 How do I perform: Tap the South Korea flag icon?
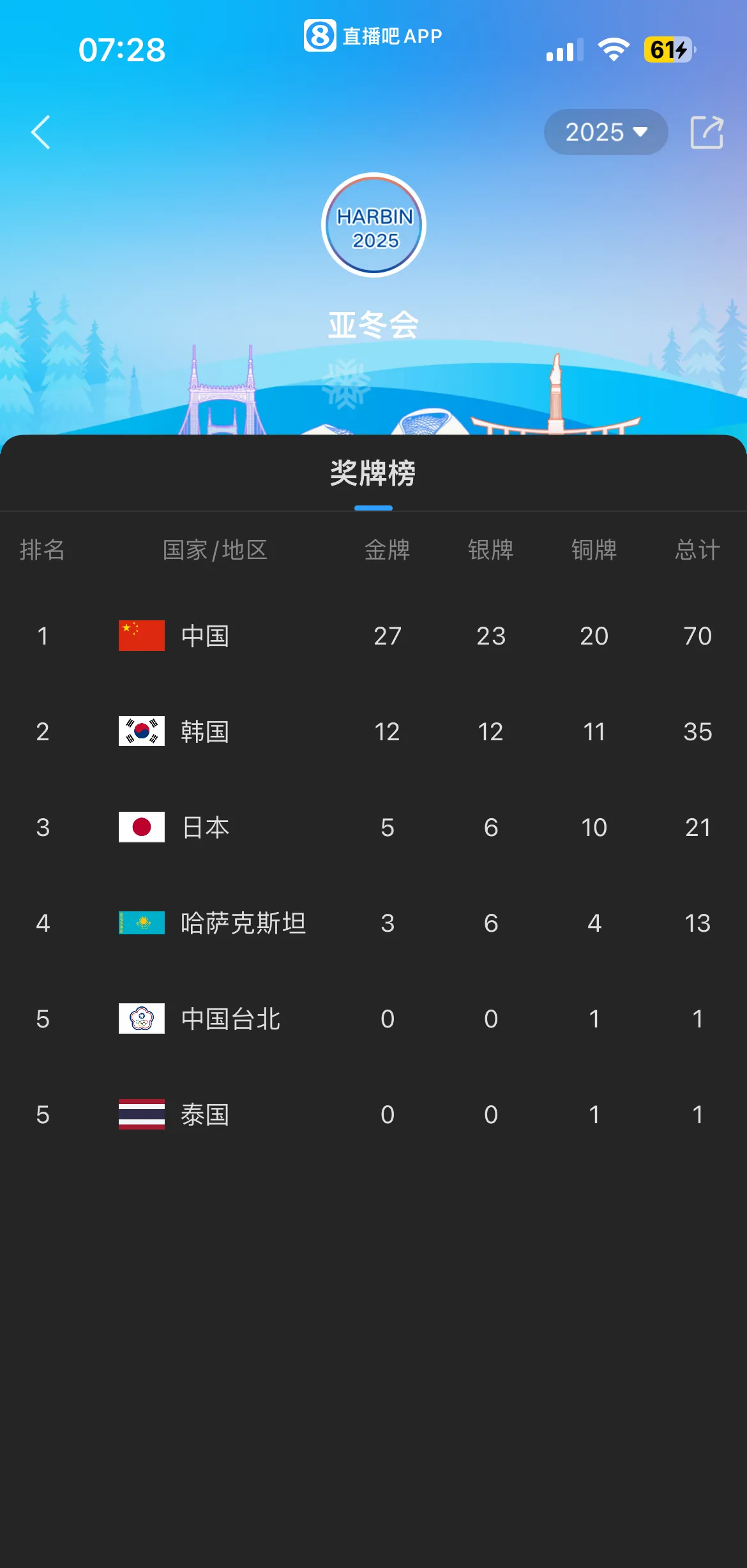[141, 731]
